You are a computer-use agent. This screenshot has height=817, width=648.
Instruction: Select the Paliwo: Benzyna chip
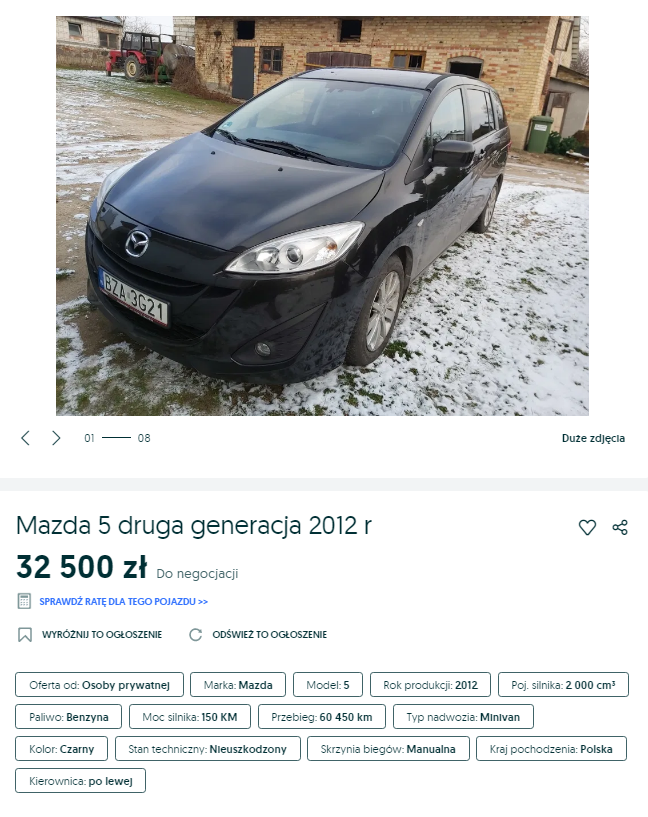tap(69, 717)
